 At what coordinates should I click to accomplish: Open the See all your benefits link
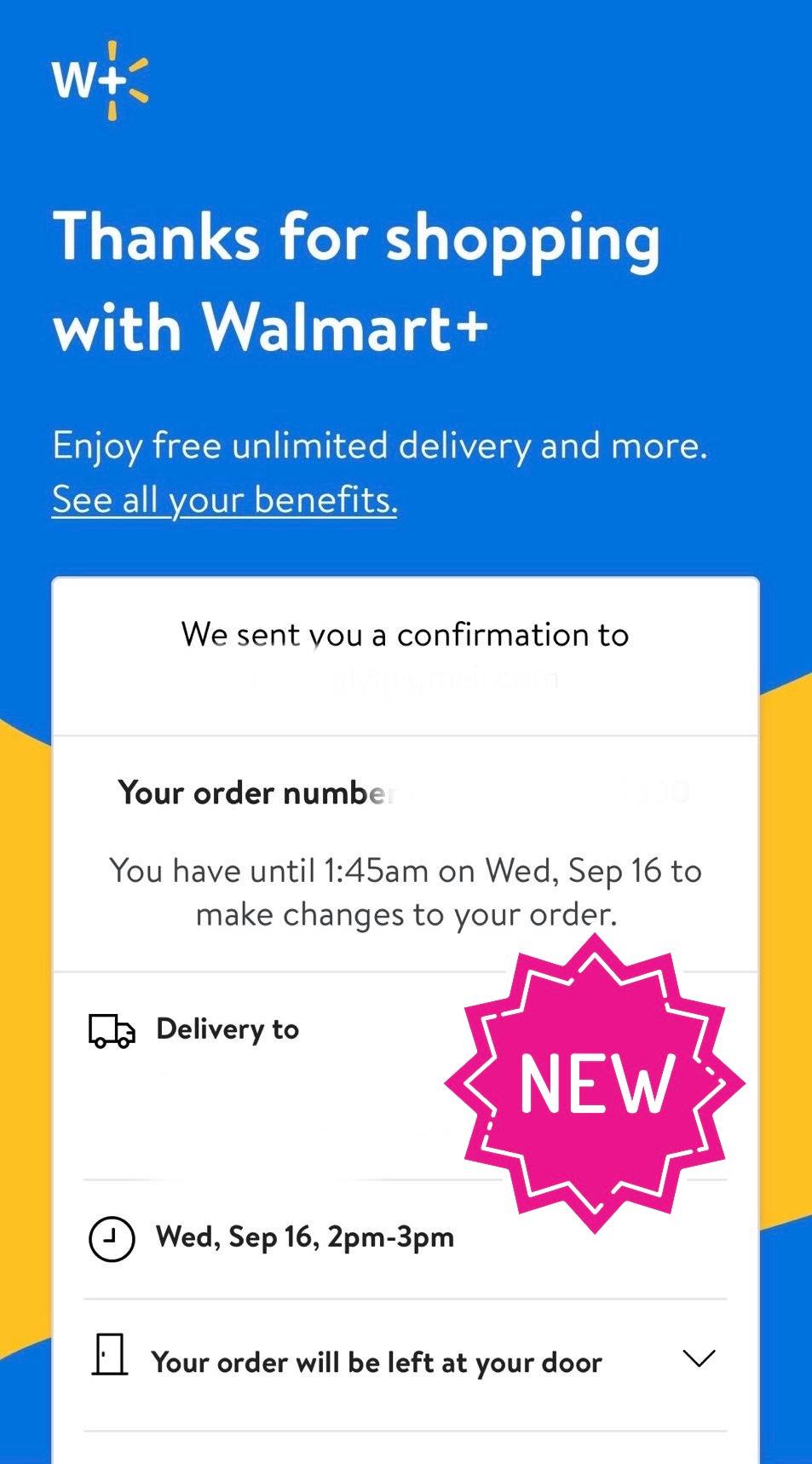coord(224,499)
